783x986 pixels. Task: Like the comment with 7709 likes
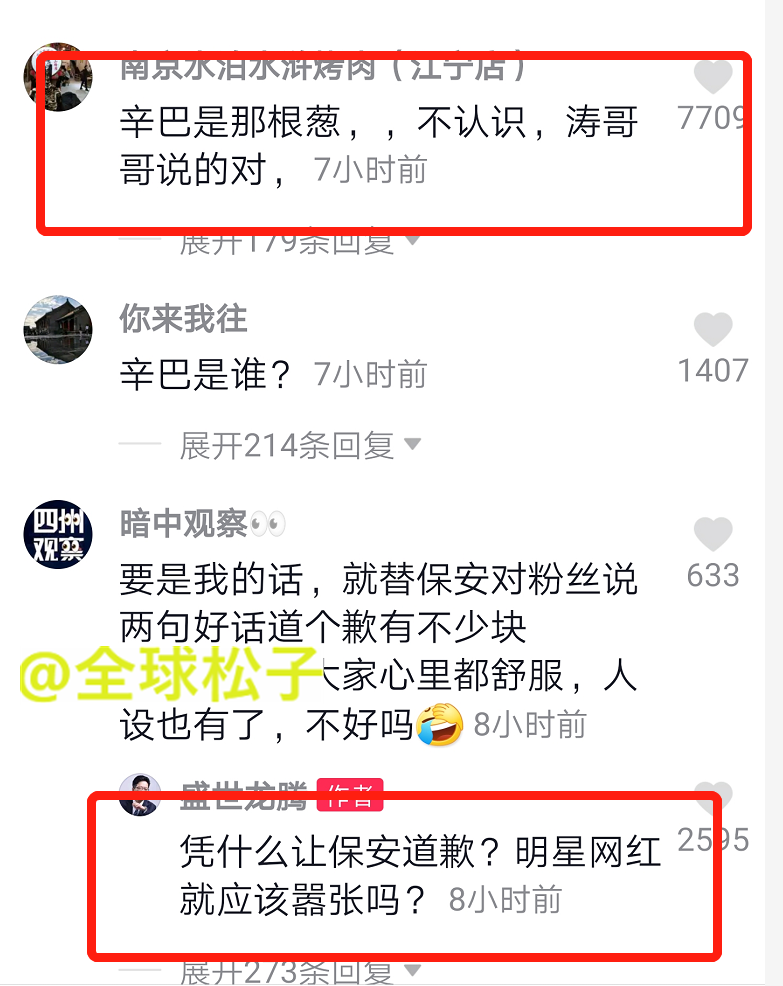click(x=713, y=78)
